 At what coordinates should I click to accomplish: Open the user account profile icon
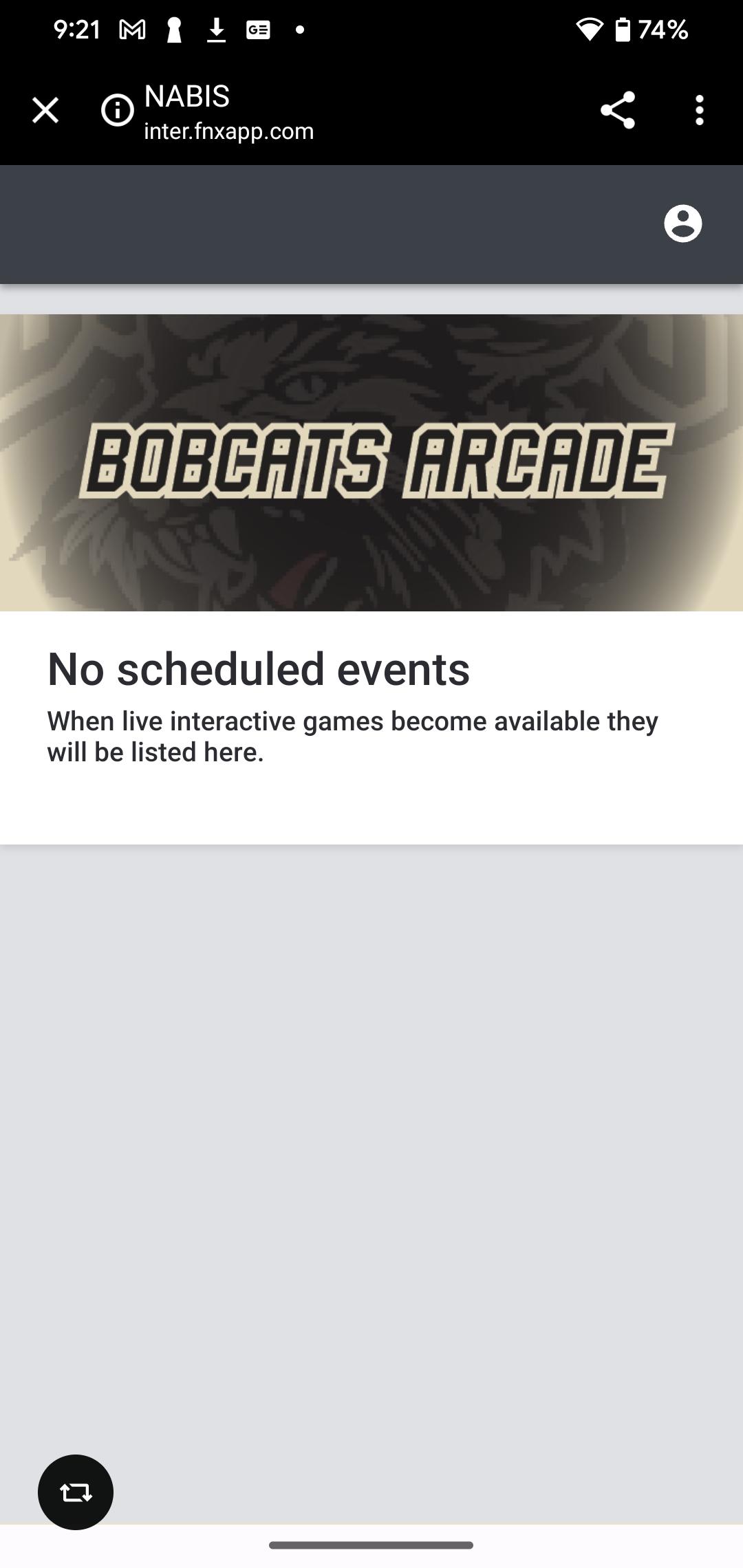click(x=682, y=224)
